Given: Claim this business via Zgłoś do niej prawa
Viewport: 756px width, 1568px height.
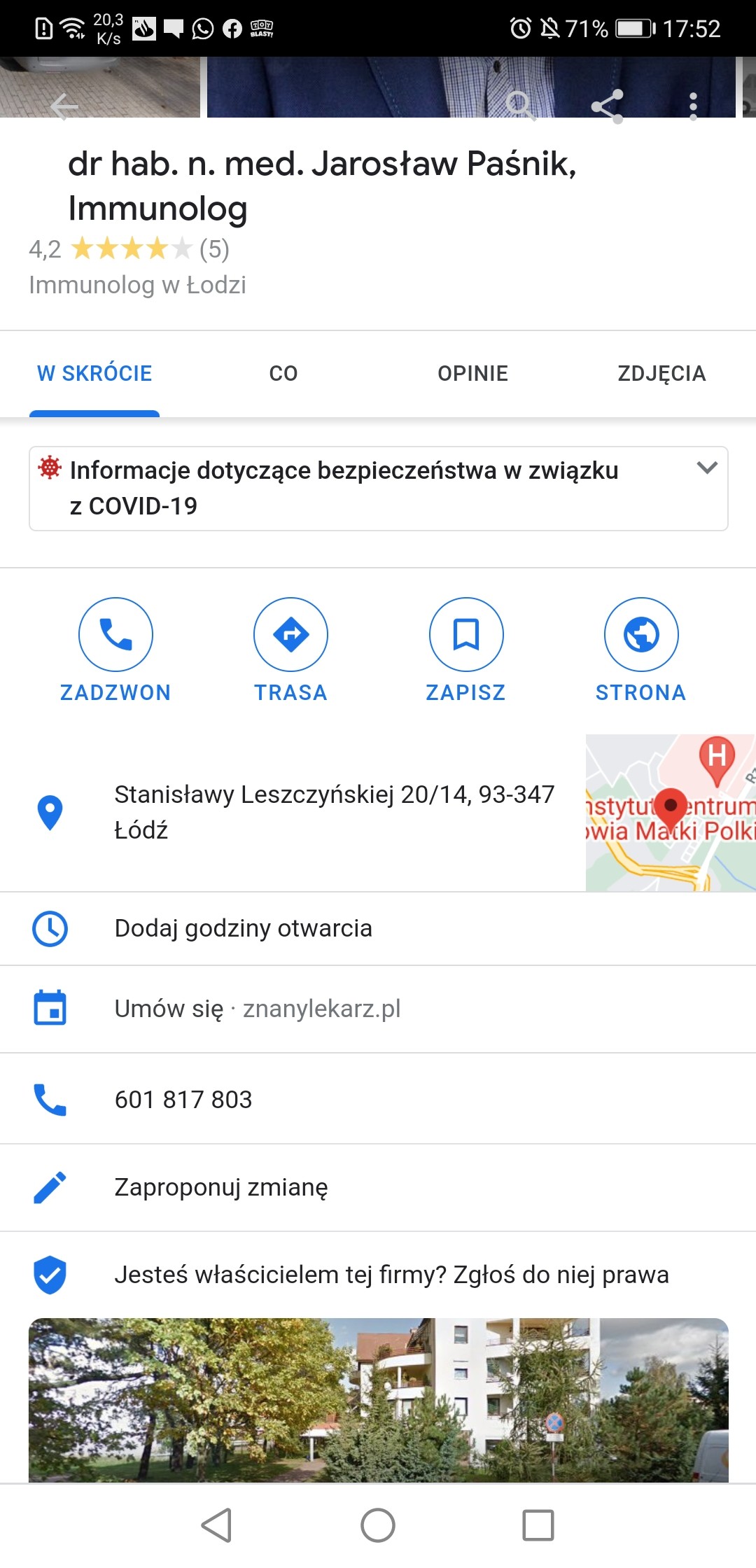Looking at the screenshot, I should point(391,1275).
